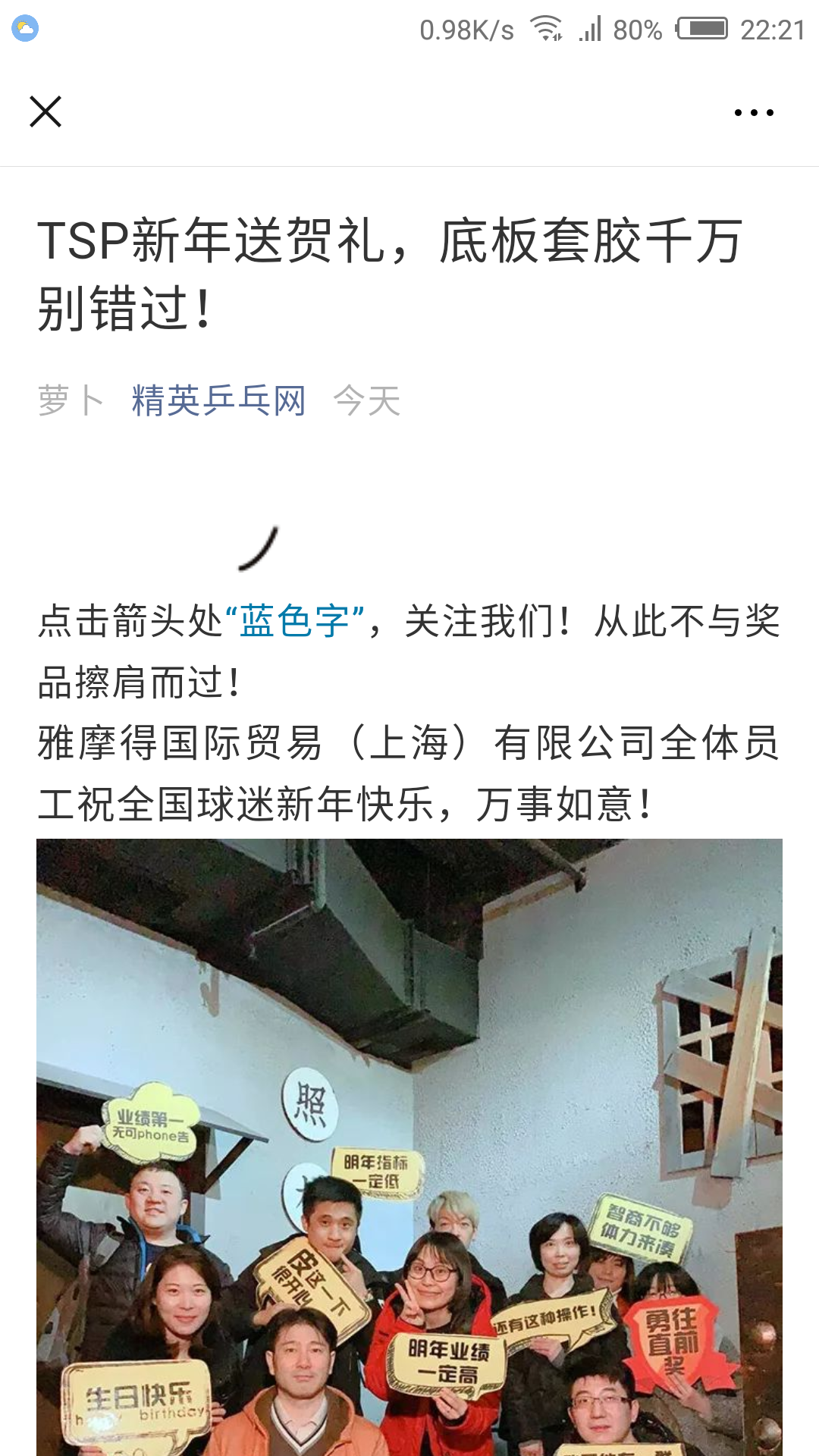Open the three-dot overflow menu
Image resolution: width=819 pixels, height=1456 pixels.
tap(754, 113)
